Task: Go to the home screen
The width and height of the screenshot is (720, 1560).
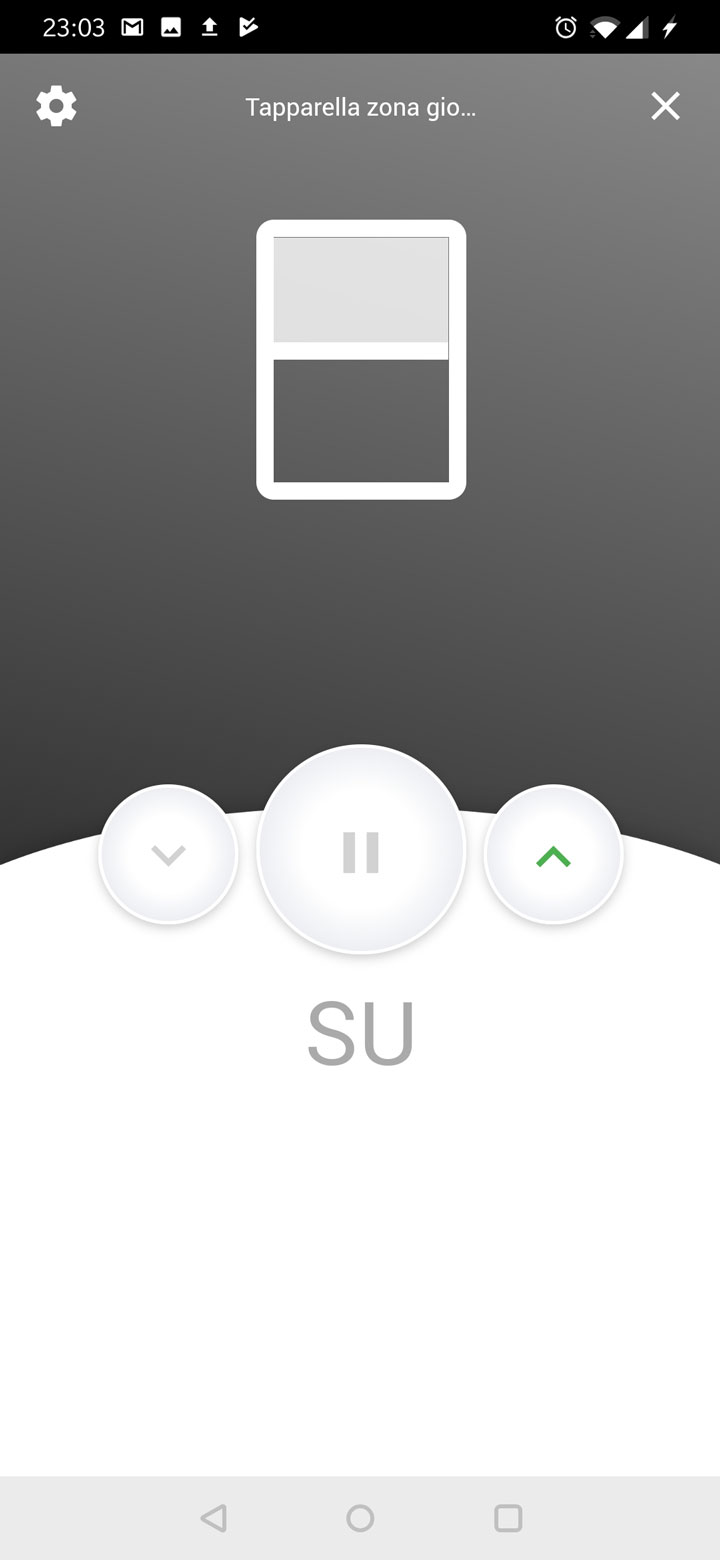Action: (x=360, y=1518)
